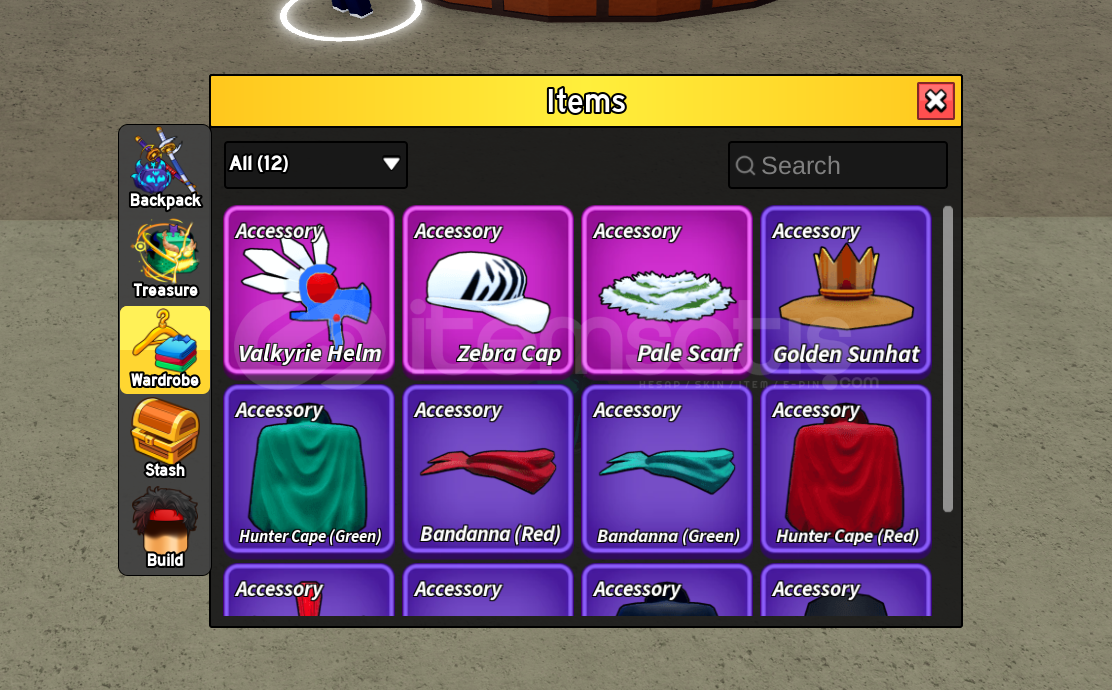This screenshot has height=690, width=1112.
Task: Tap the Search items field
Action: coord(838,165)
